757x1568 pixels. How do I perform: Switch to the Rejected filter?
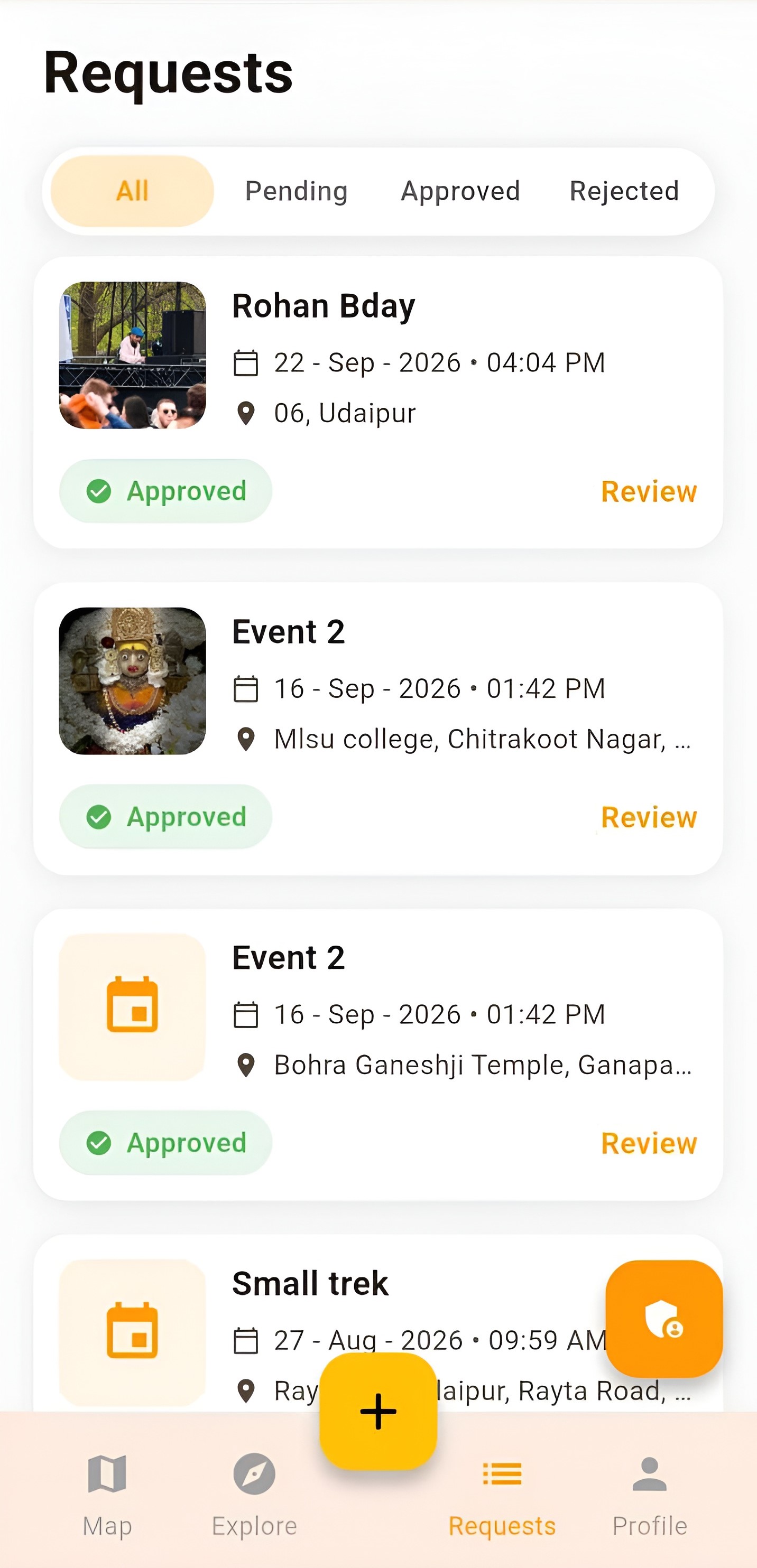click(624, 191)
